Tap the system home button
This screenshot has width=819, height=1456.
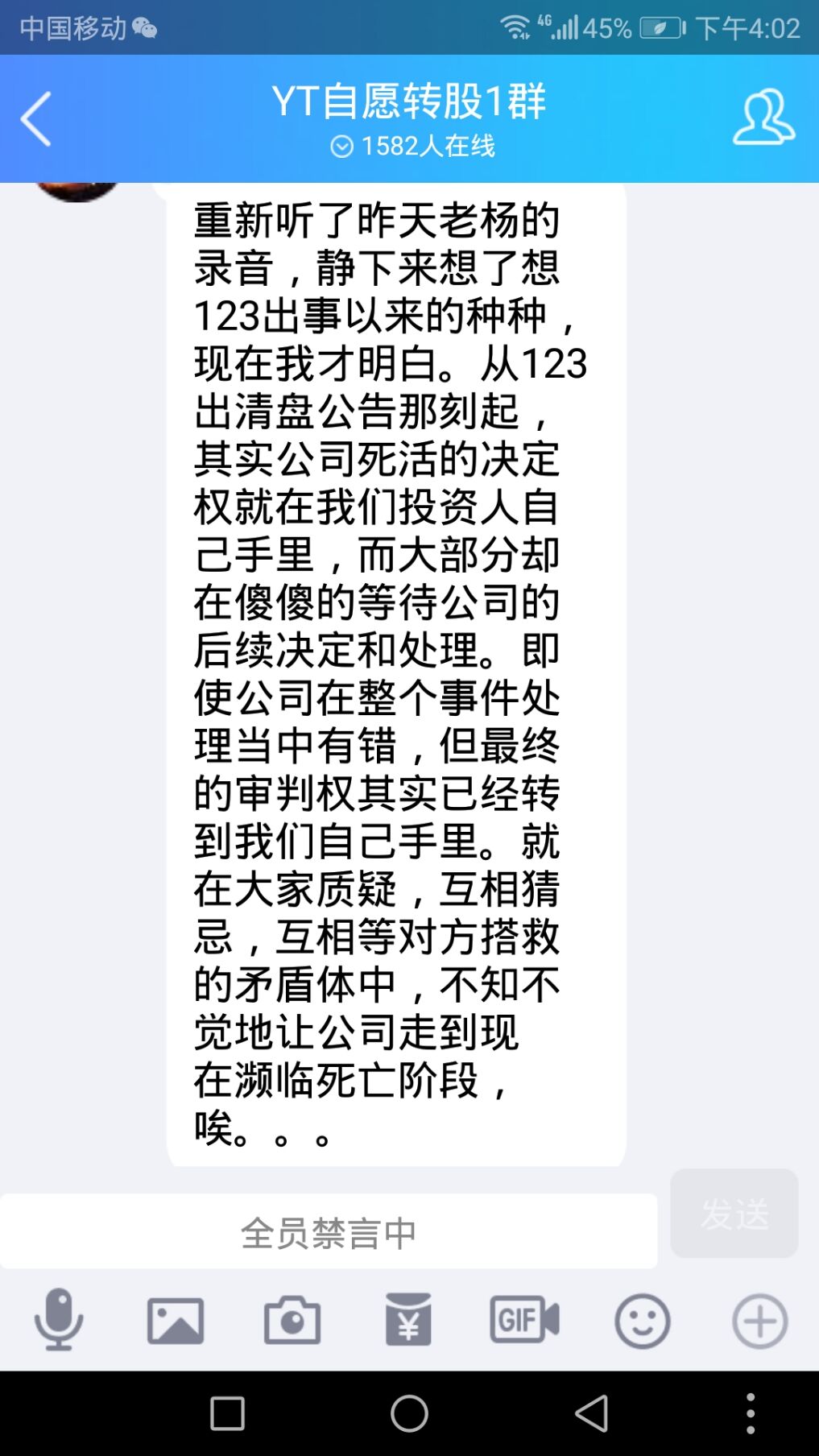pos(409,1413)
